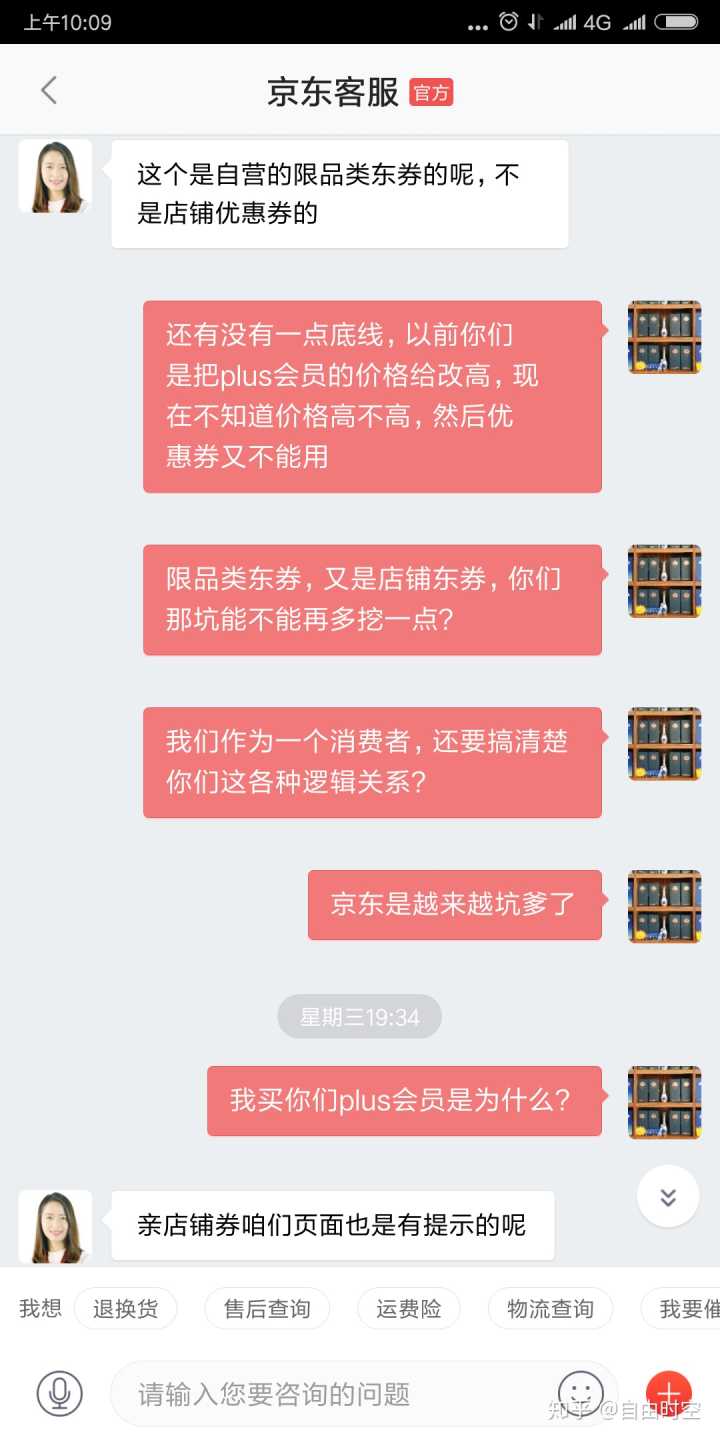
Task: Open the plus attachment menu
Action: click(x=668, y=1392)
